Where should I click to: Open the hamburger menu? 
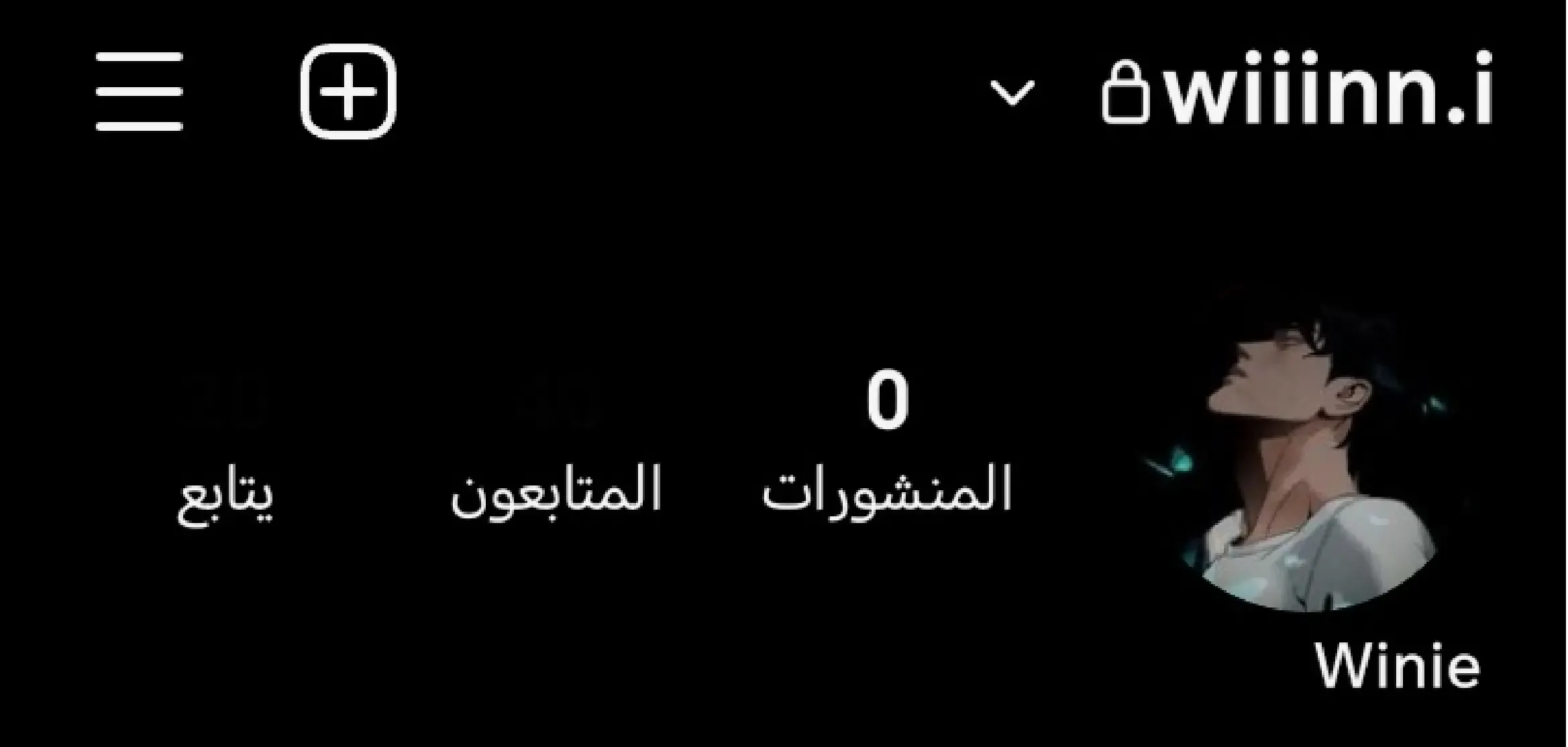139,92
